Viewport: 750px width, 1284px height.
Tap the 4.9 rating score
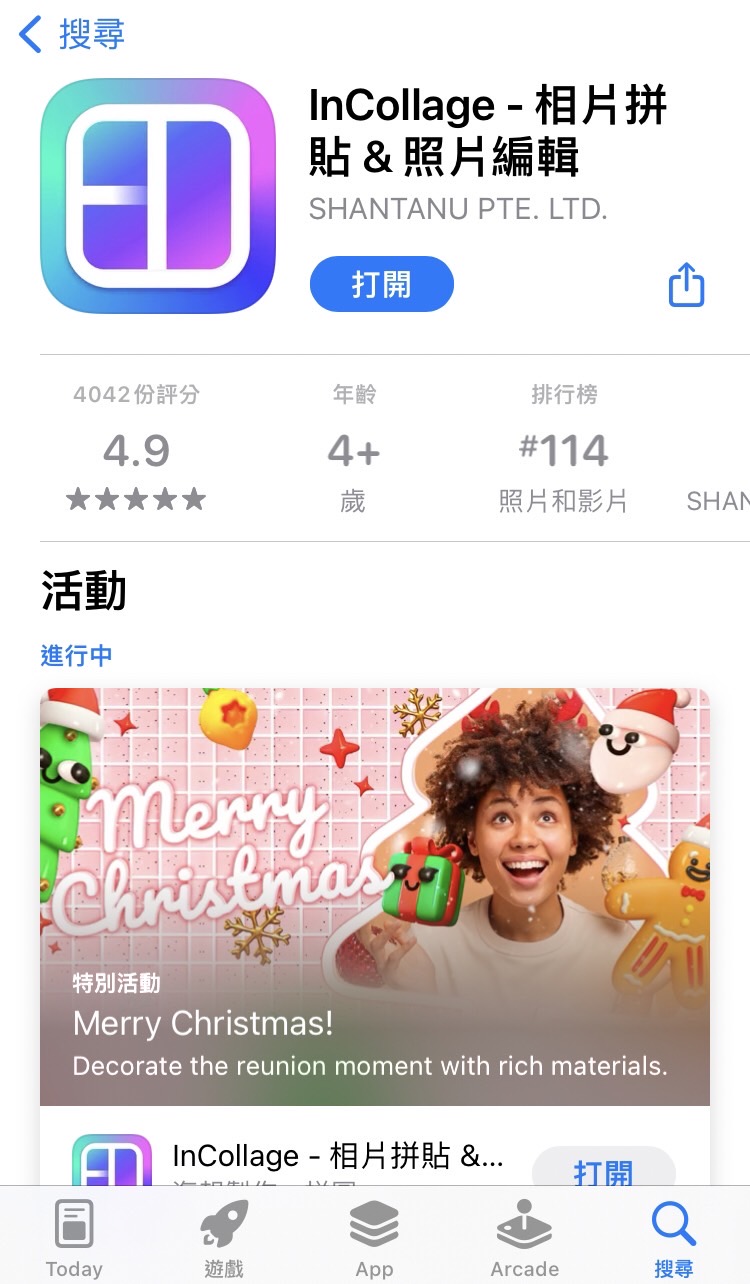(135, 451)
